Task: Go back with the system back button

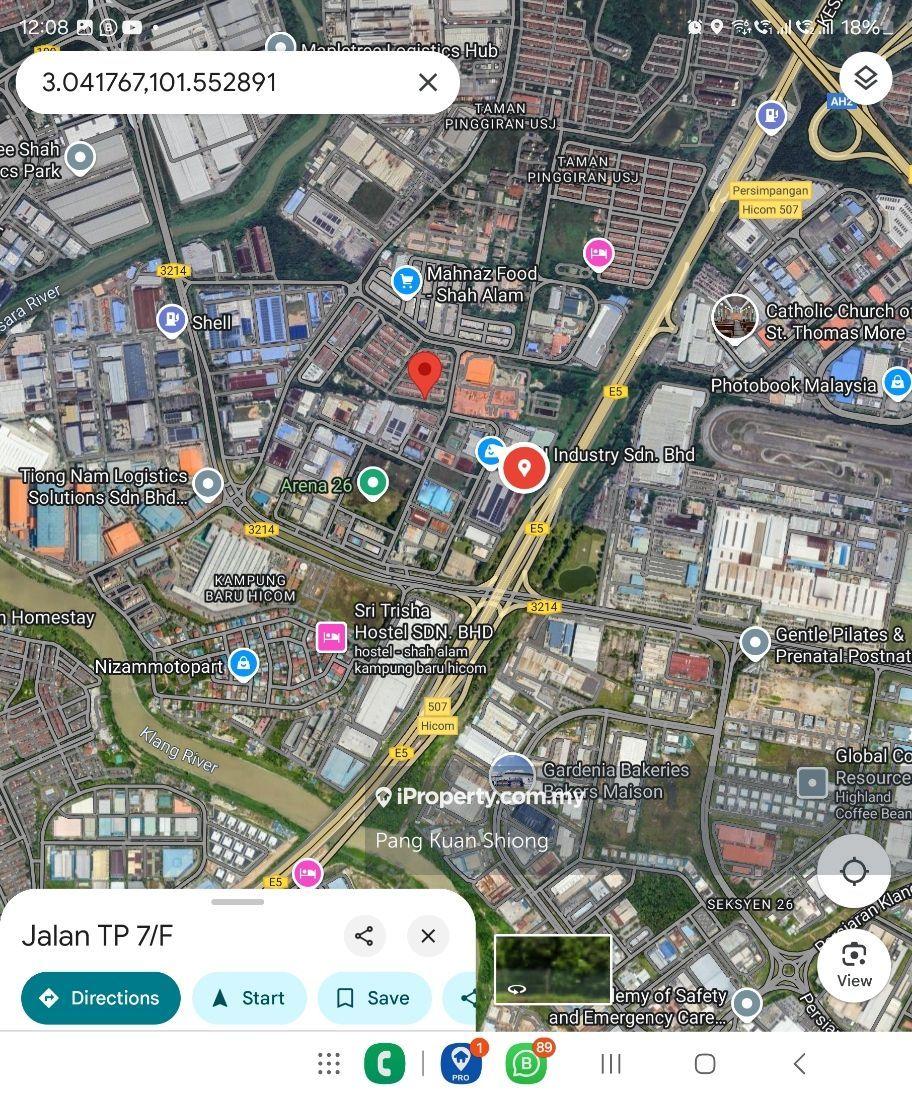Action: (x=798, y=1063)
